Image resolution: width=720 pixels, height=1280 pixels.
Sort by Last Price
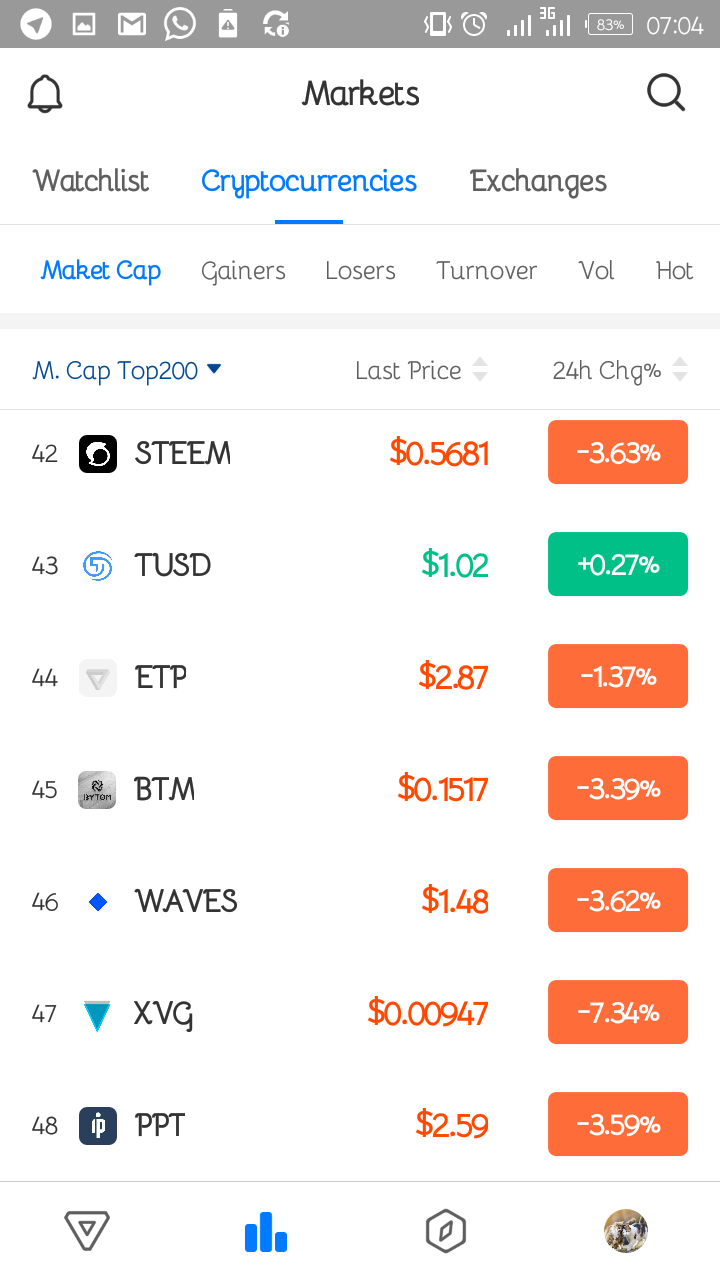point(421,371)
